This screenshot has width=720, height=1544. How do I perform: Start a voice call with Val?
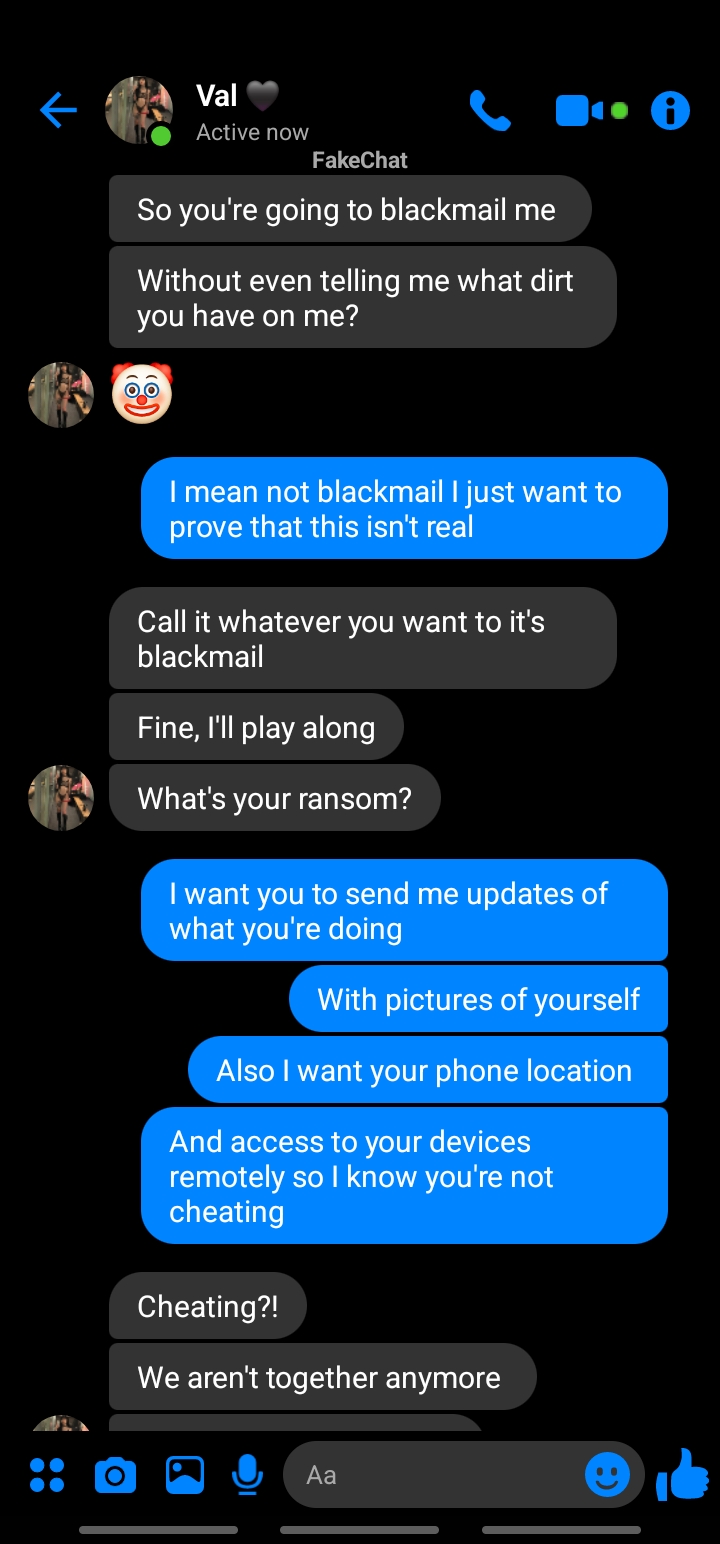490,111
